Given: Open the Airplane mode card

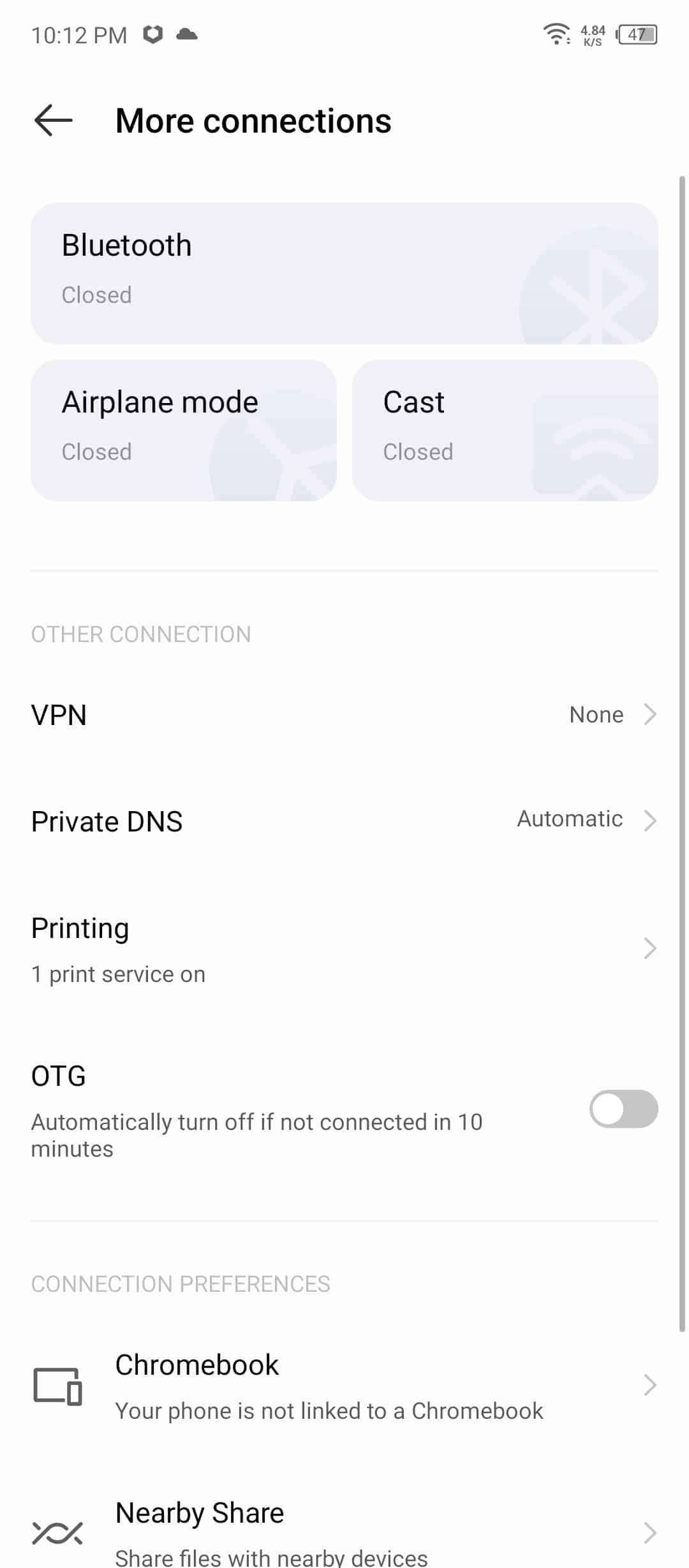Looking at the screenshot, I should [184, 430].
